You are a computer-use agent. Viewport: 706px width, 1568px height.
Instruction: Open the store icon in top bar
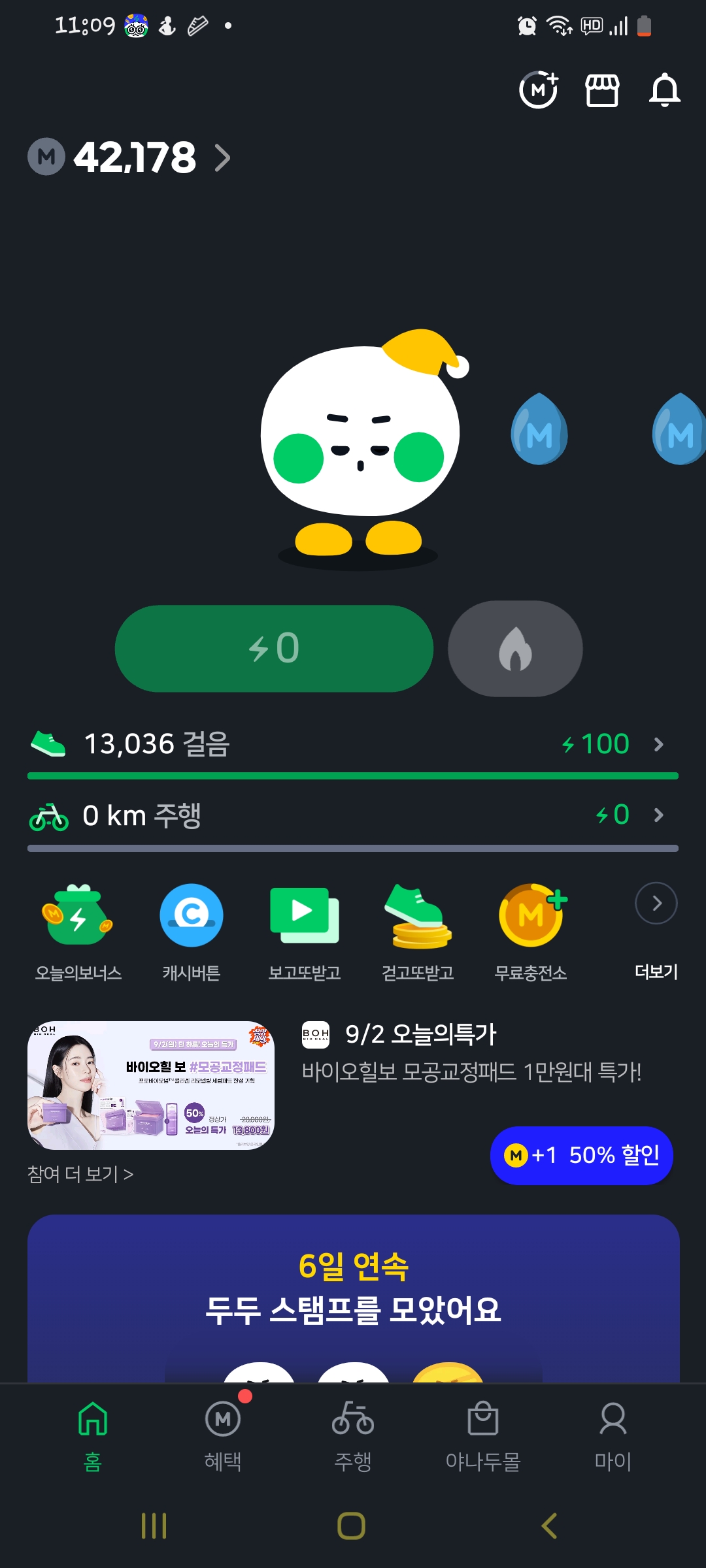click(601, 90)
